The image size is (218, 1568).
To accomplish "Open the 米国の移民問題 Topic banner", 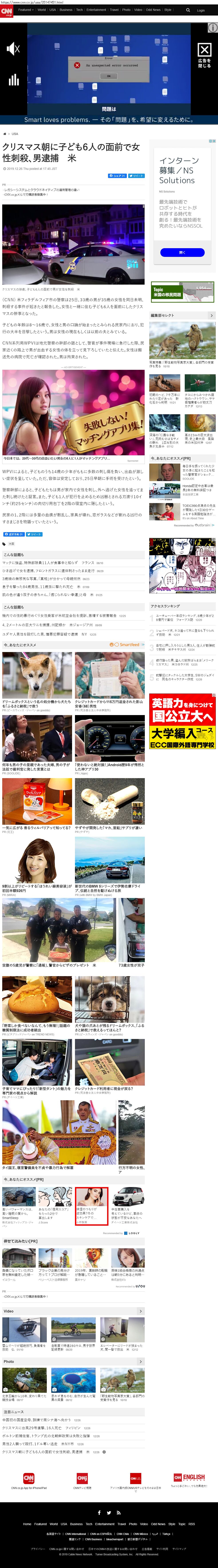I will click(x=182, y=292).
